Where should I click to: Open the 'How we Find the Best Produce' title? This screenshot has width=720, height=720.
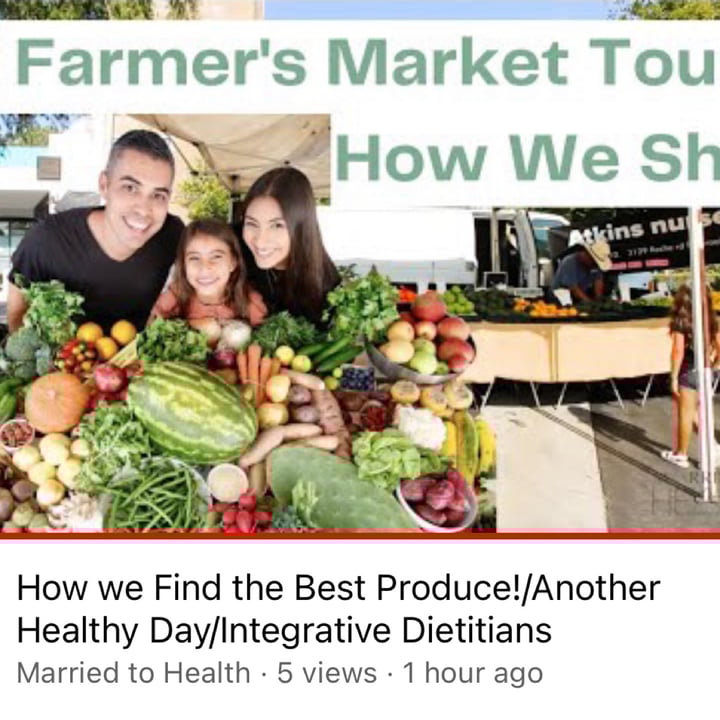click(338, 609)
